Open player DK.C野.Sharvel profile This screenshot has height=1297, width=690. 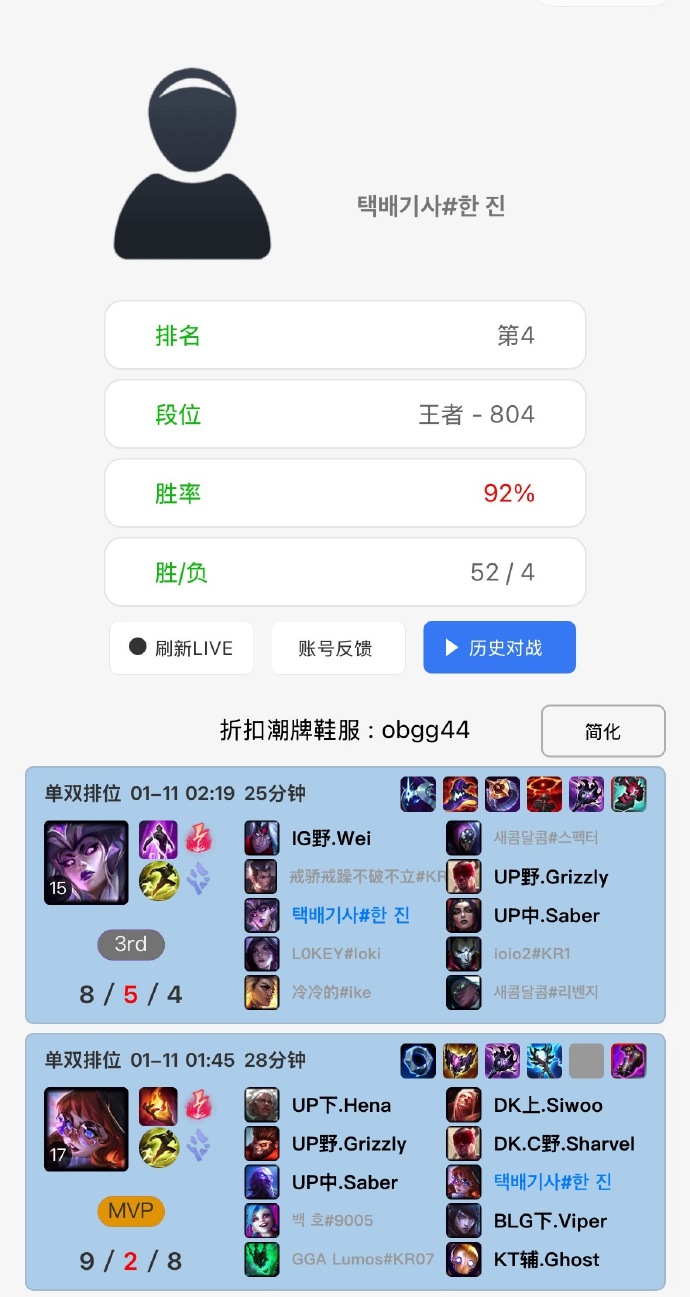point(564,1144)
